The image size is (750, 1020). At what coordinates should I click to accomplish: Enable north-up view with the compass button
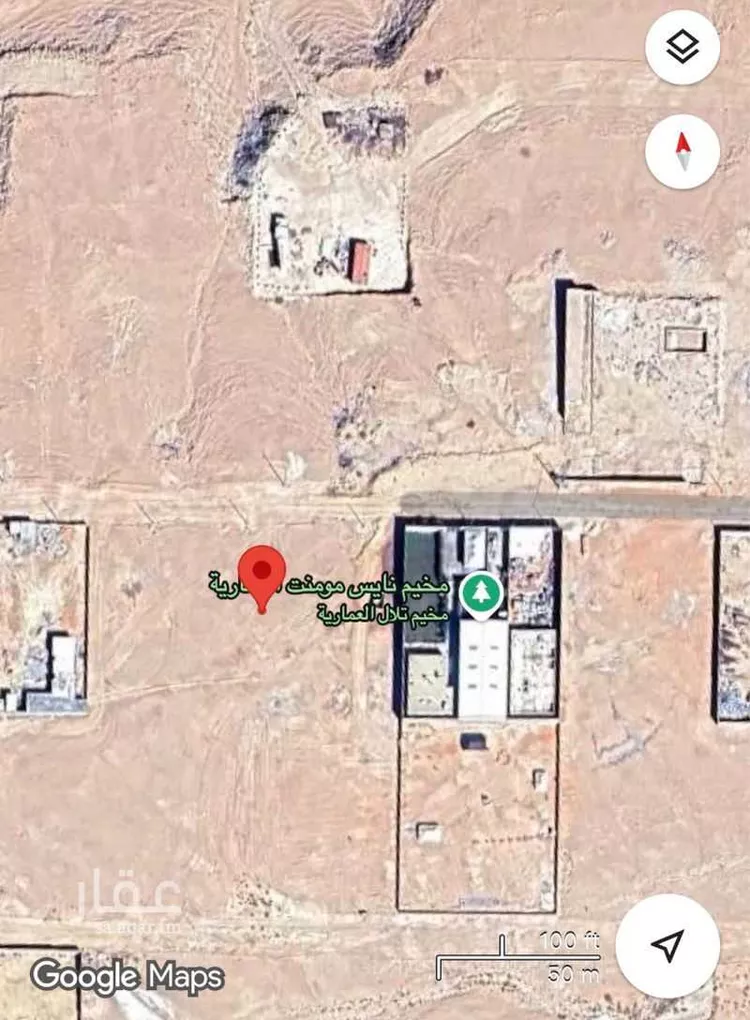click(x=681, y=150)
